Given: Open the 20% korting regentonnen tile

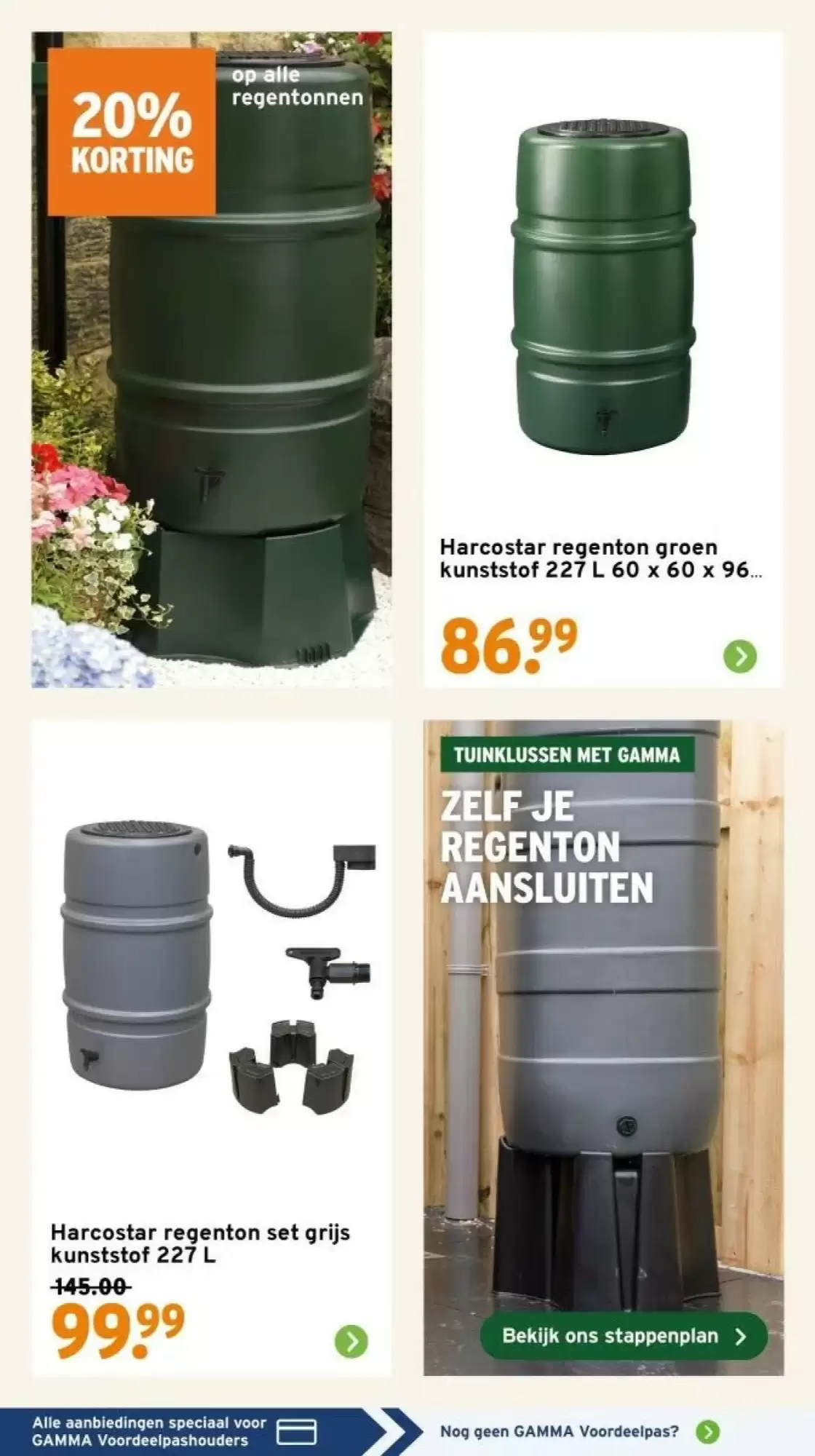Looking at the screenshot, I should click(211, 360).
